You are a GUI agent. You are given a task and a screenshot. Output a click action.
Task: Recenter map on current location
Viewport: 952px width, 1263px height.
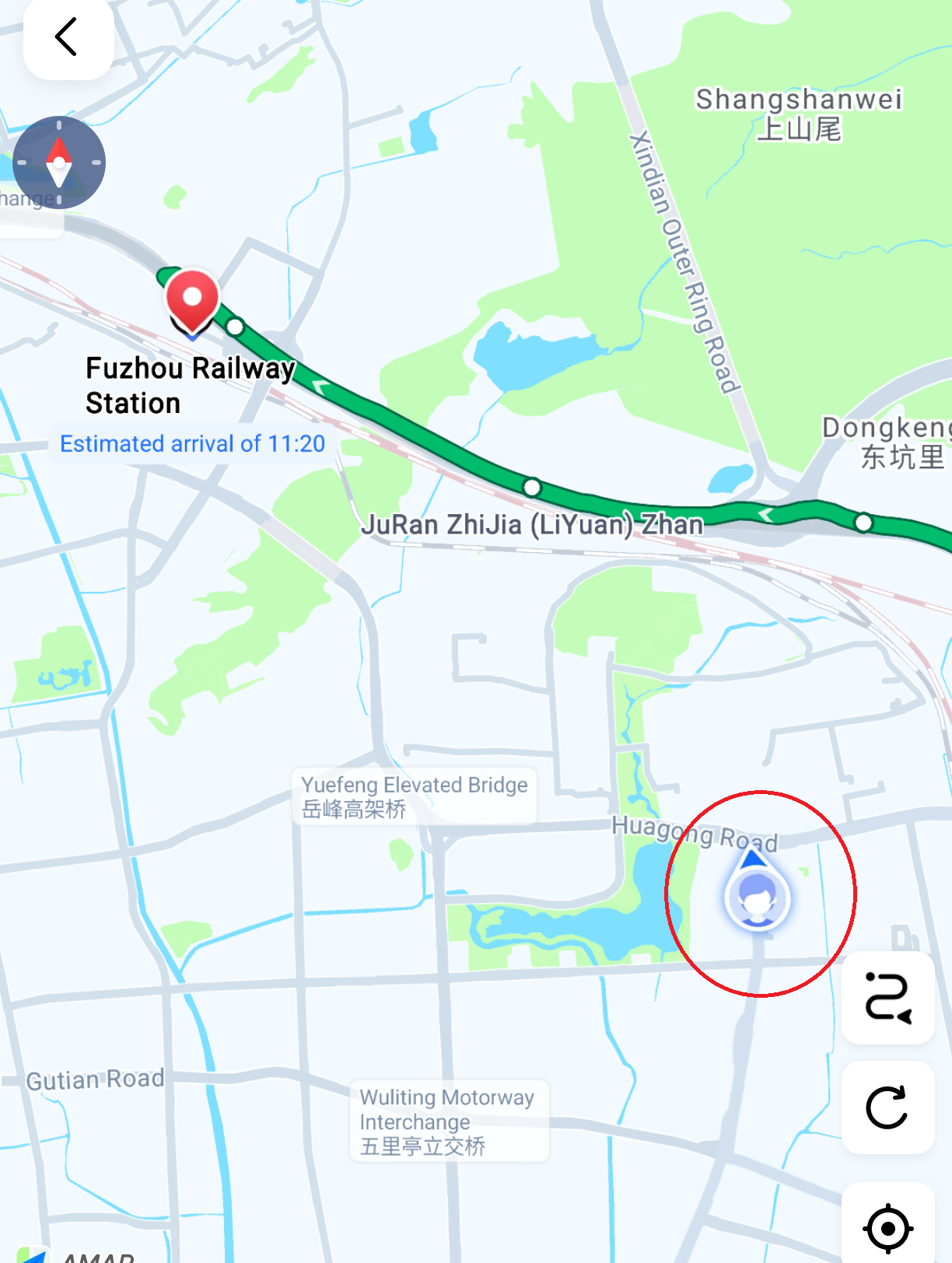tap(887, 1228)
